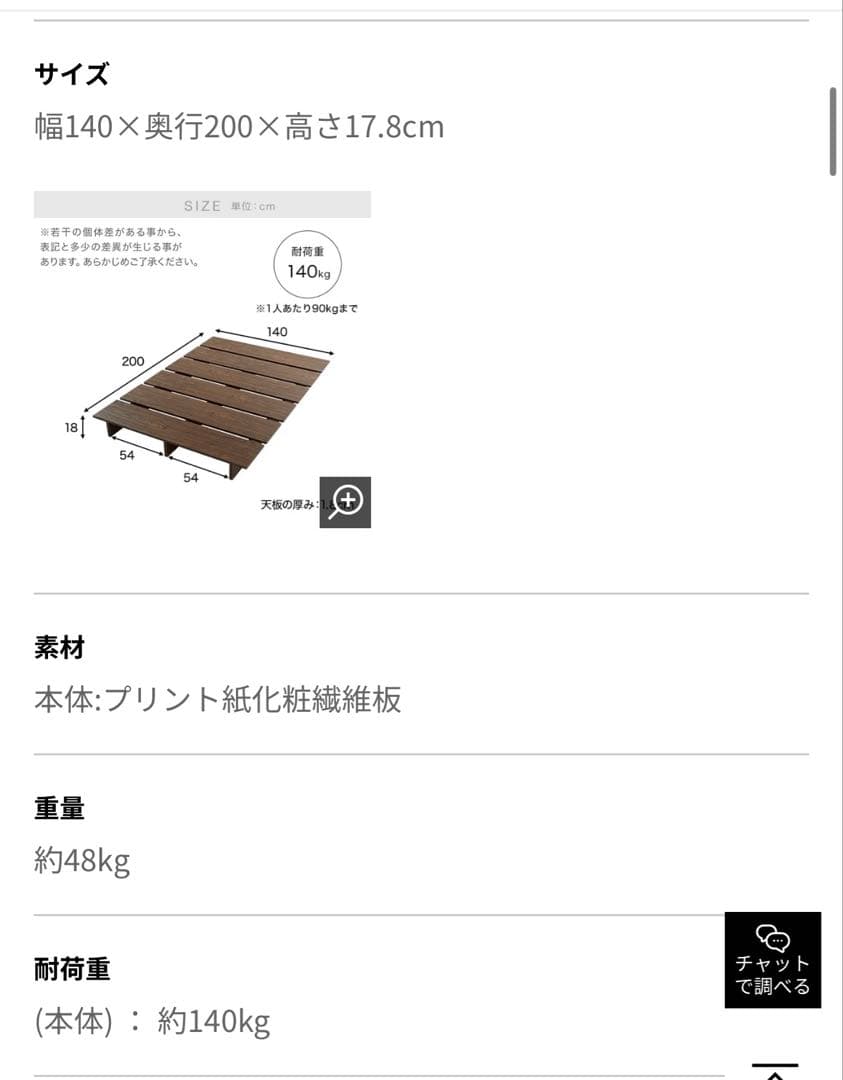Click the 幅140×奥行200×高さ17.8cm dimension text

(x=238, y=127)
